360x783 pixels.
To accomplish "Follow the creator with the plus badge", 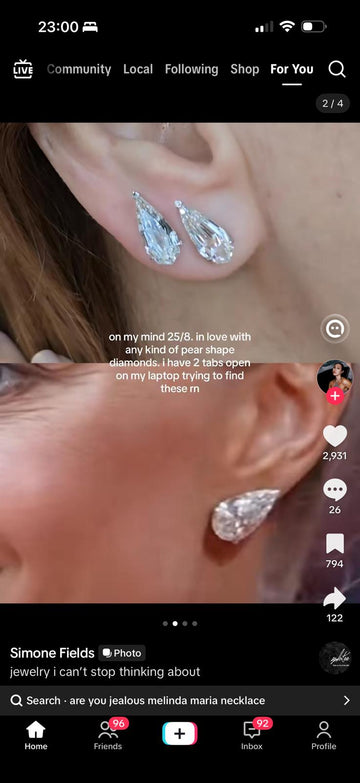I will pyautogui.click(x=335, y=396).
